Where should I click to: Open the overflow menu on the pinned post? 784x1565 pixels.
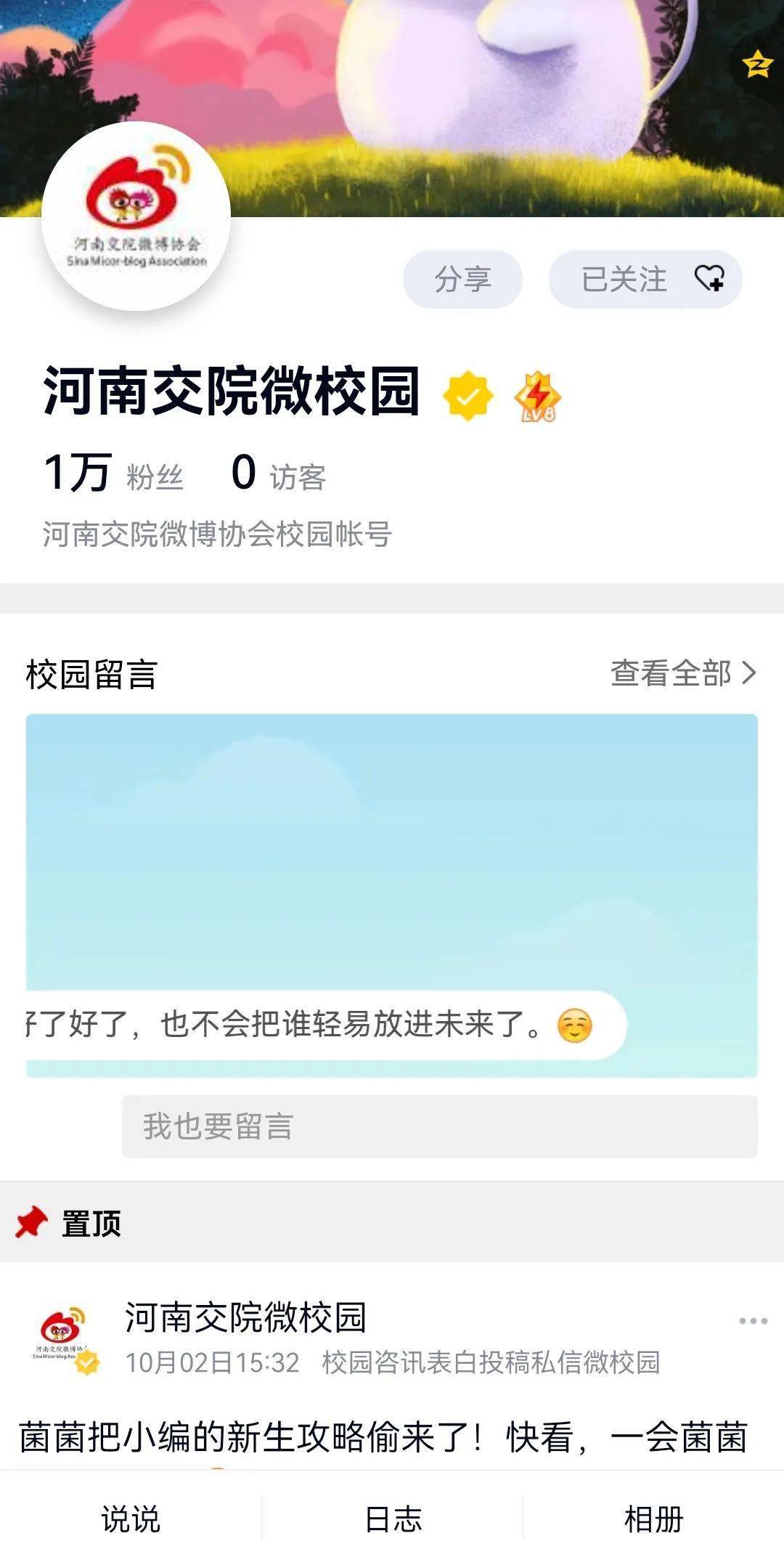coord(753,1321)
